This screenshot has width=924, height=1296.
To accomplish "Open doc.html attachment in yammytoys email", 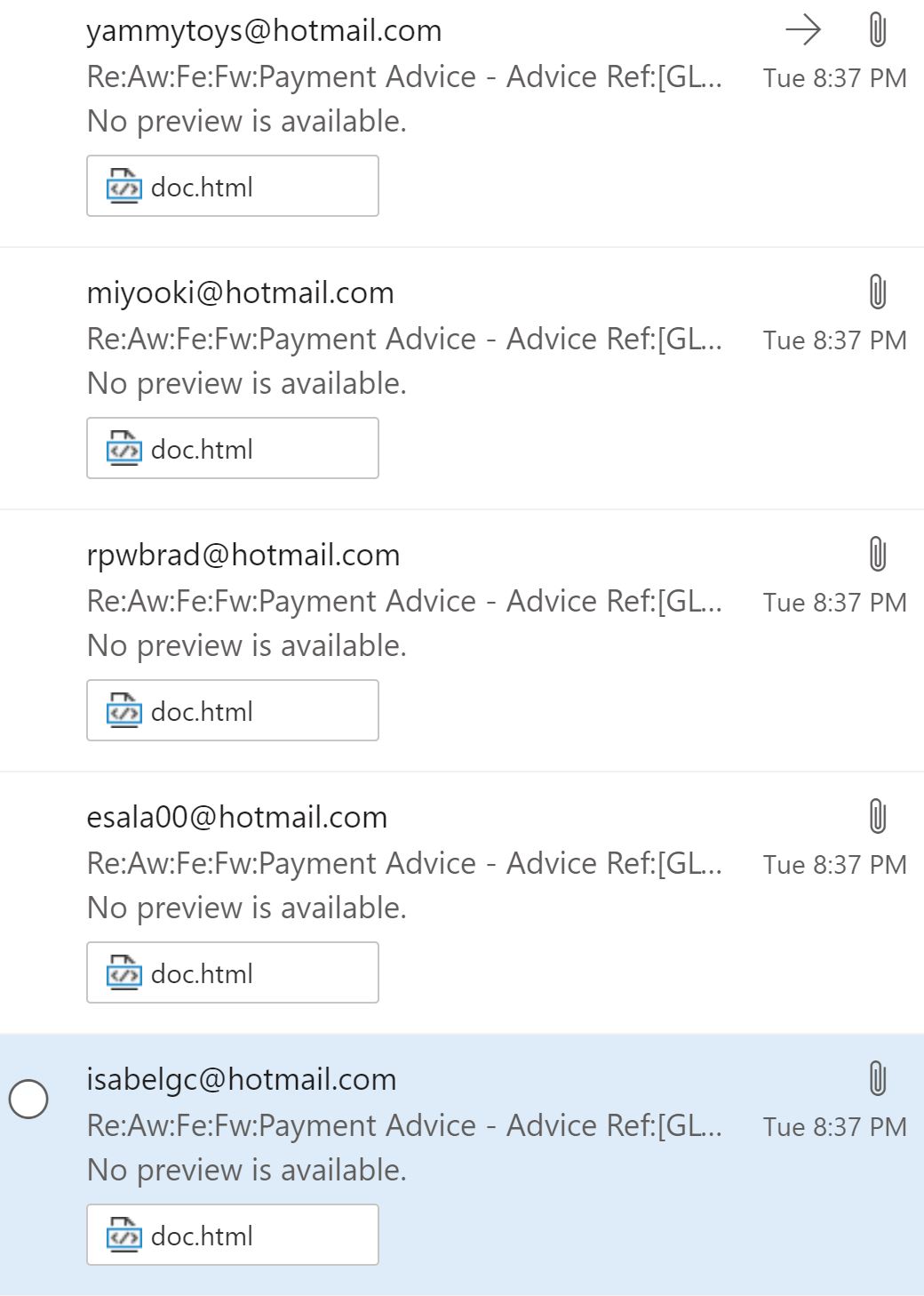I will pyautogui.click(x=232, y=187).
